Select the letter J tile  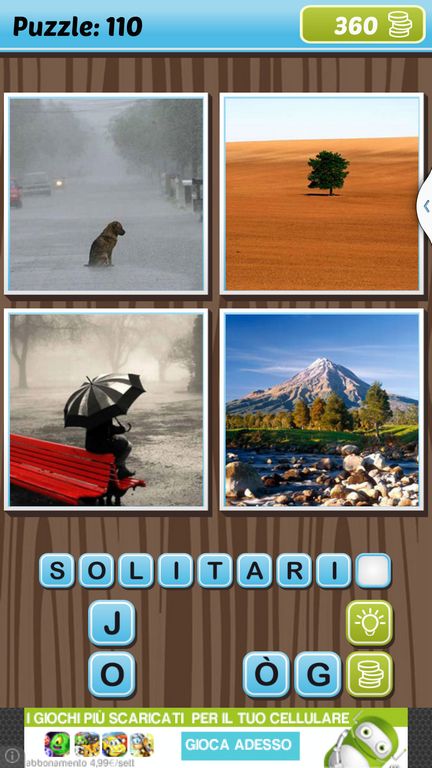click(x=112, y=623)
